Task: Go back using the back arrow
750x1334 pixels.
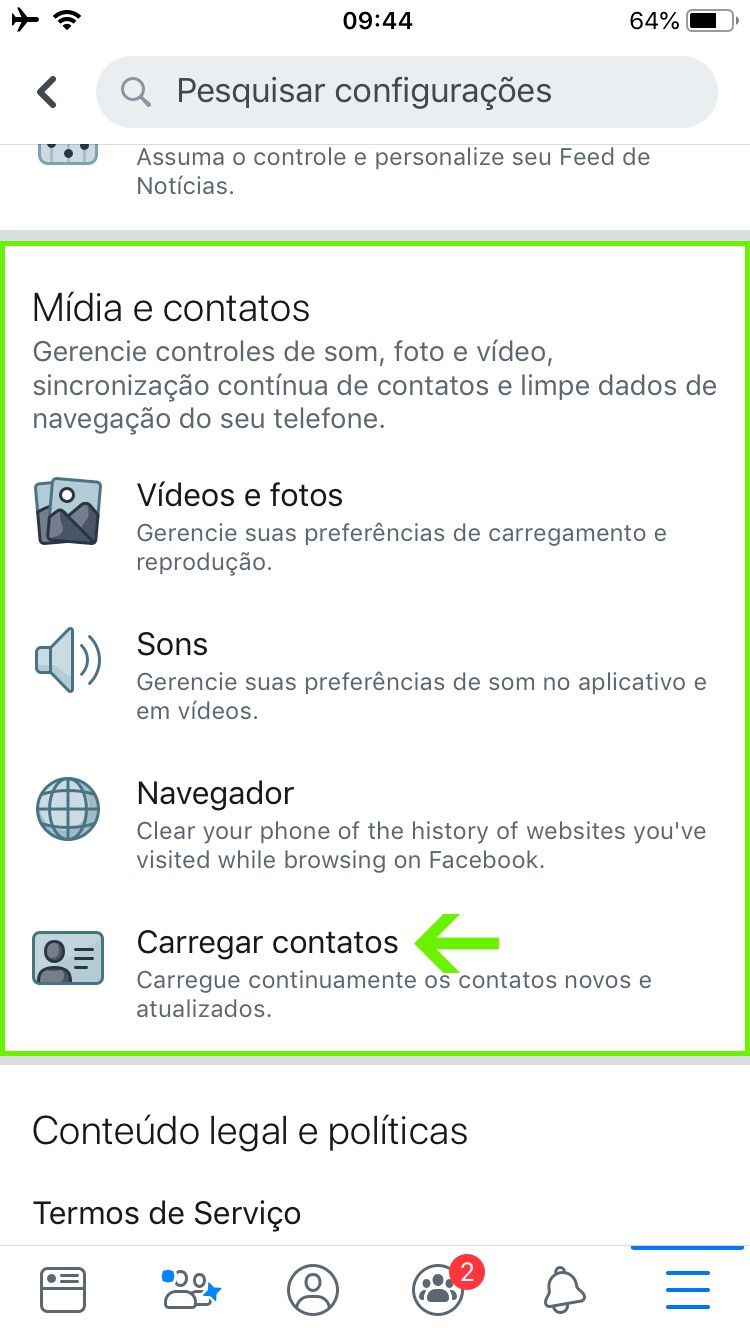Action: click(47, 92)
